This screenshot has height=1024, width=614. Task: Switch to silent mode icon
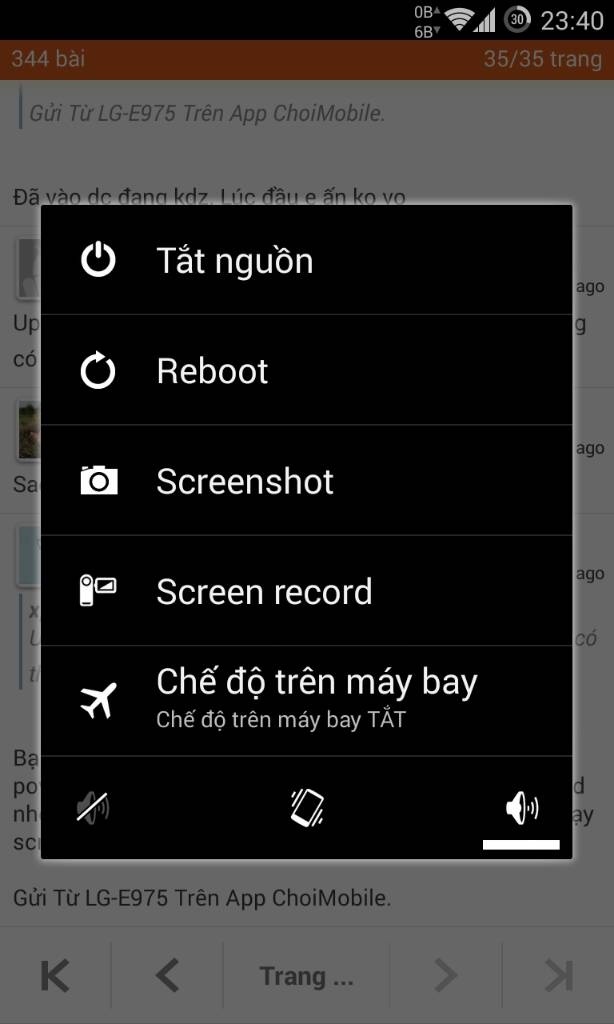click(x=93, y=808)
